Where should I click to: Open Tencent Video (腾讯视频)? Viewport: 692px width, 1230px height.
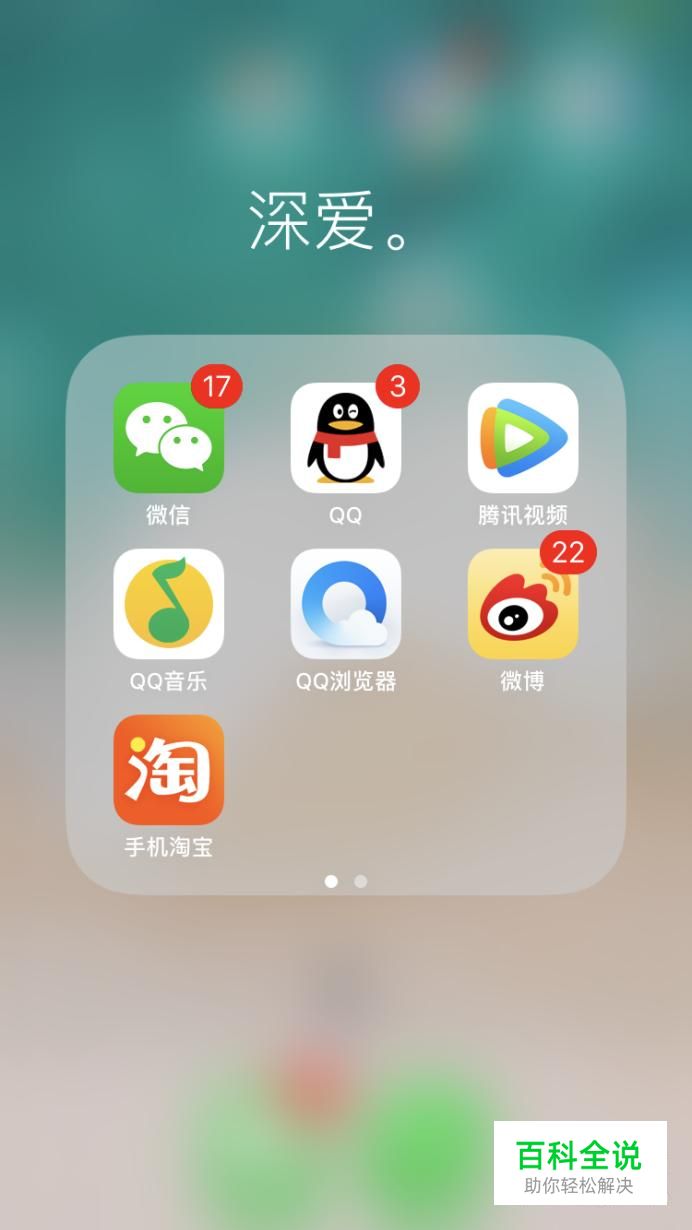coord(522,438)
